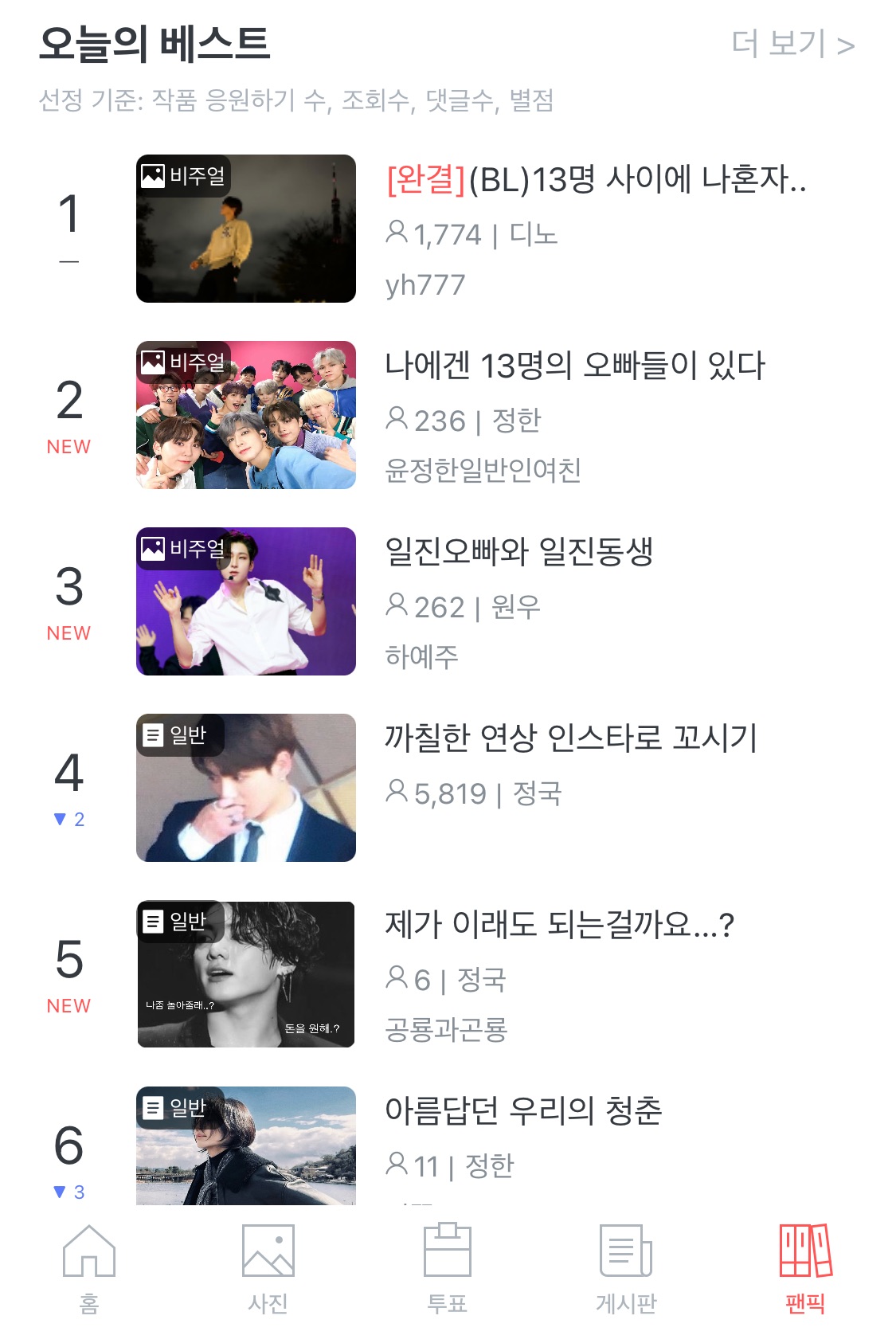Screen dimensions: 896x1343
Task: Open 아름답던 우리의 청춘 story
Action: 523,1110
